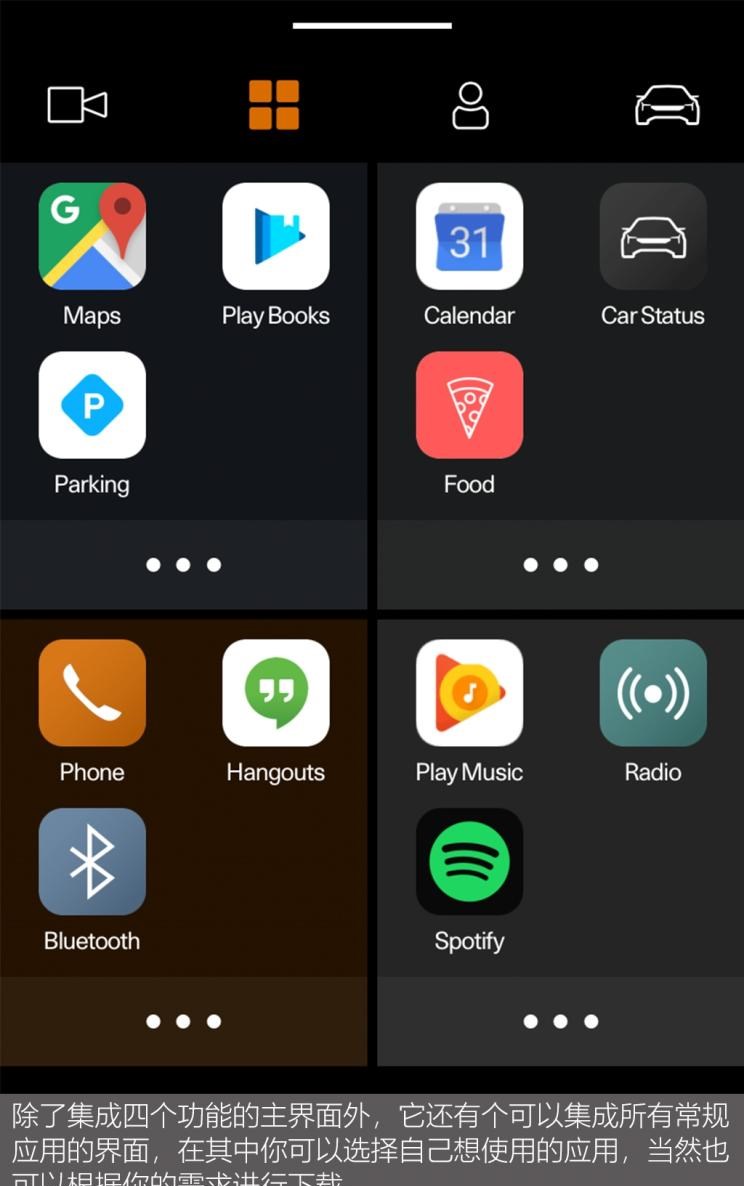Expand the three dots under Bluetooth
Viewport: 744px width, 1186px height.
pyautogui.click(x=183, y=1021)
